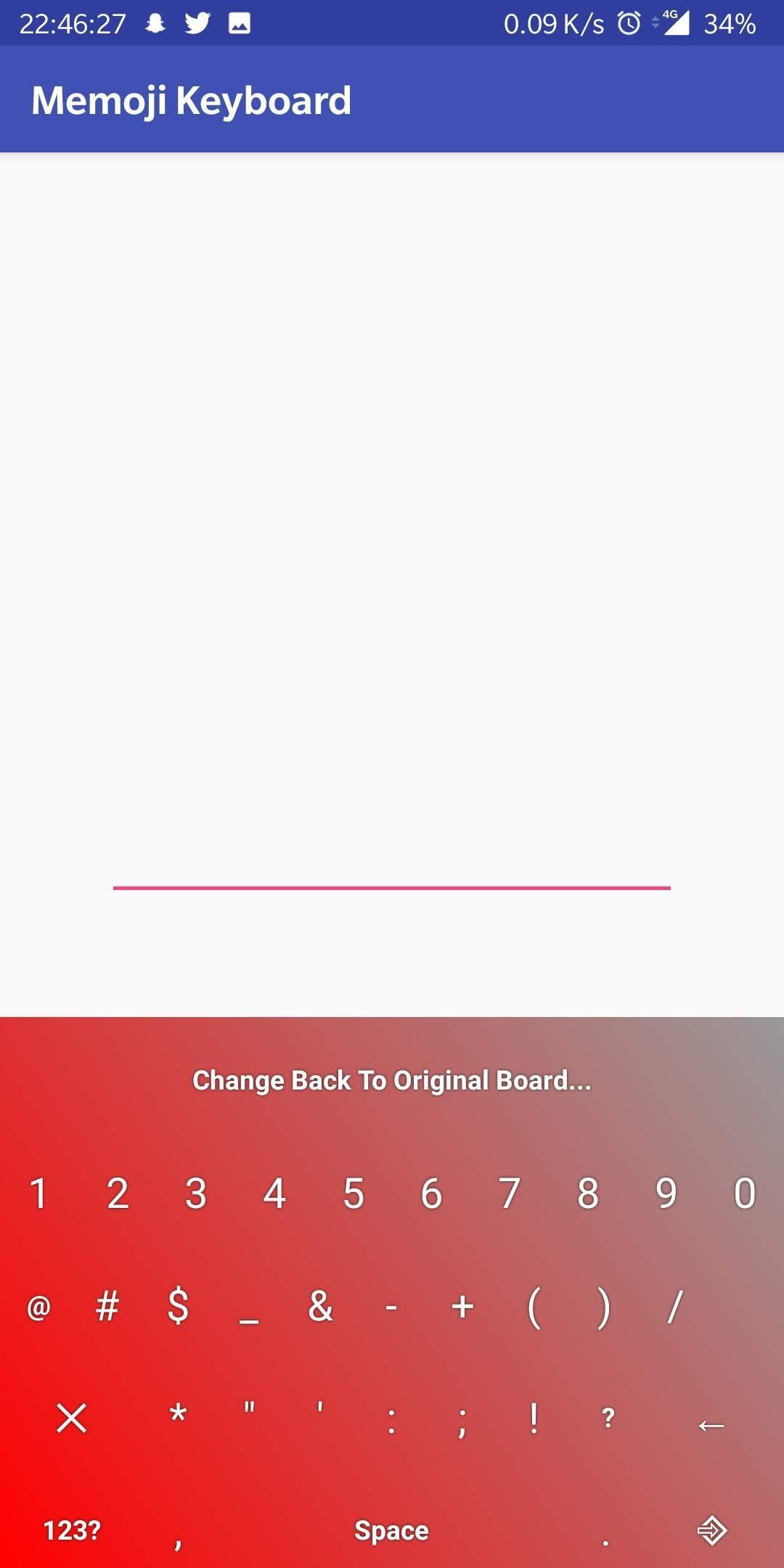This screenshot has width=784, height=1568.
Task: Tap the plus sign key
Action: click(462, 1307)
